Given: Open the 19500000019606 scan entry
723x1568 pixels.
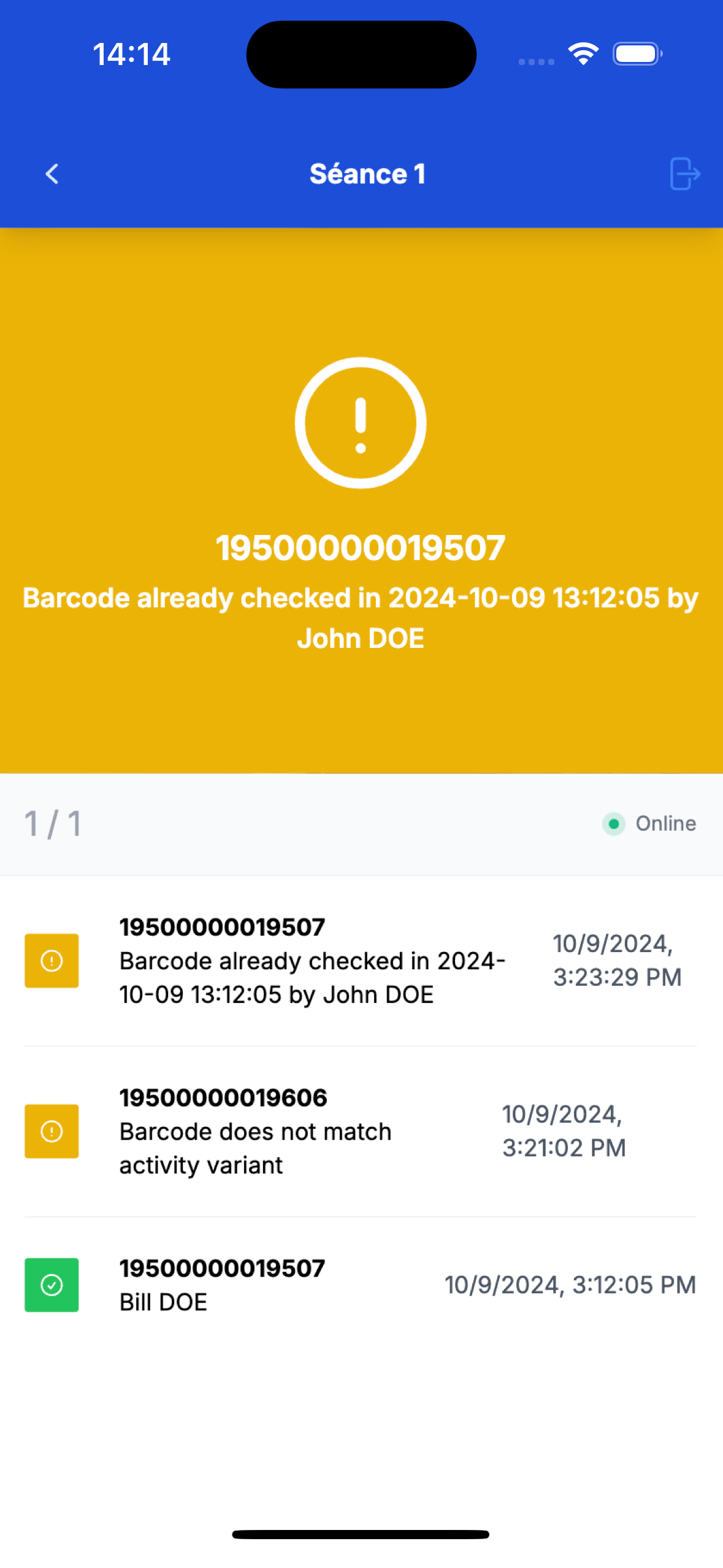Looking at the screenshot, I should coord(360,1131).
